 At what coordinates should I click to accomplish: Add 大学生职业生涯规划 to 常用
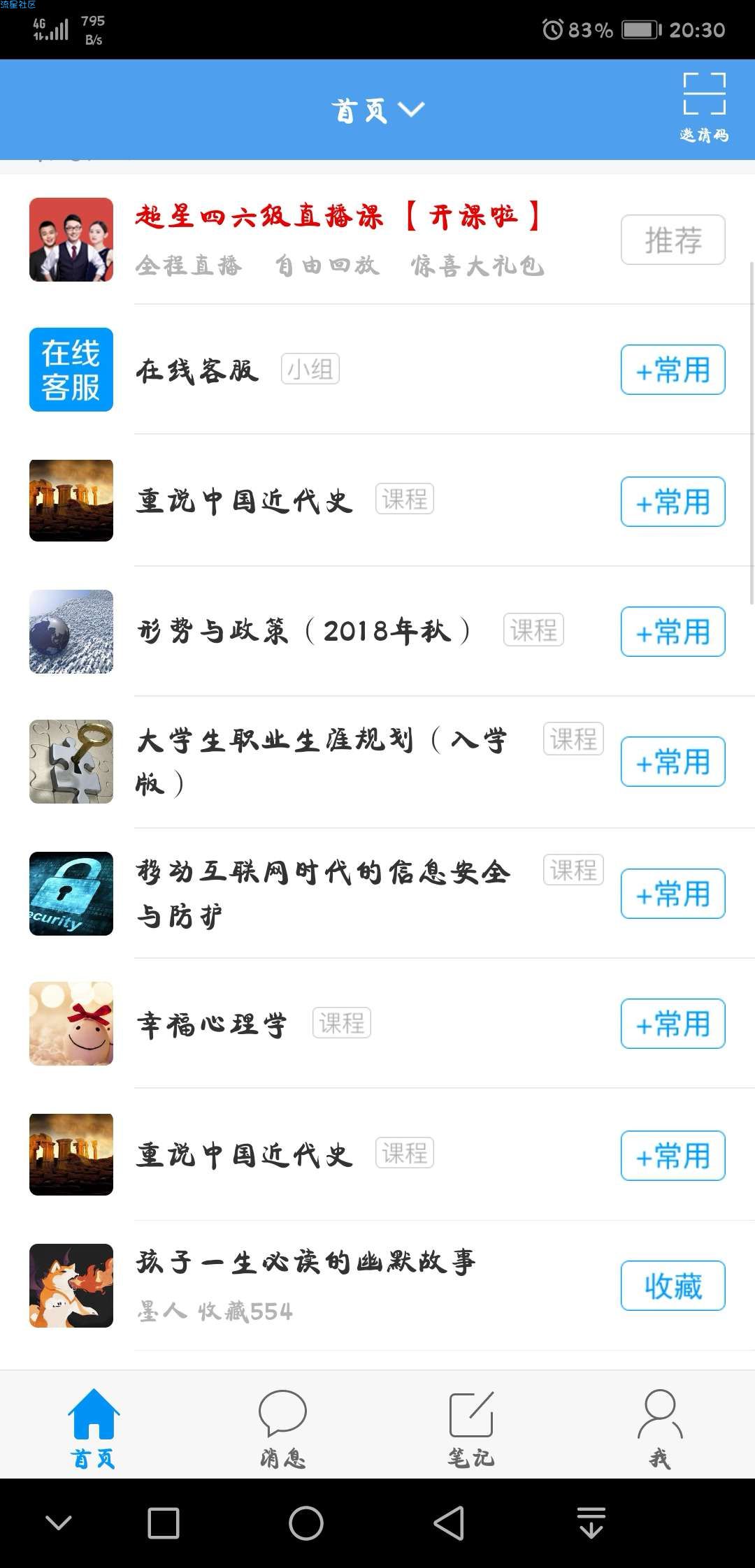point(673,762)
